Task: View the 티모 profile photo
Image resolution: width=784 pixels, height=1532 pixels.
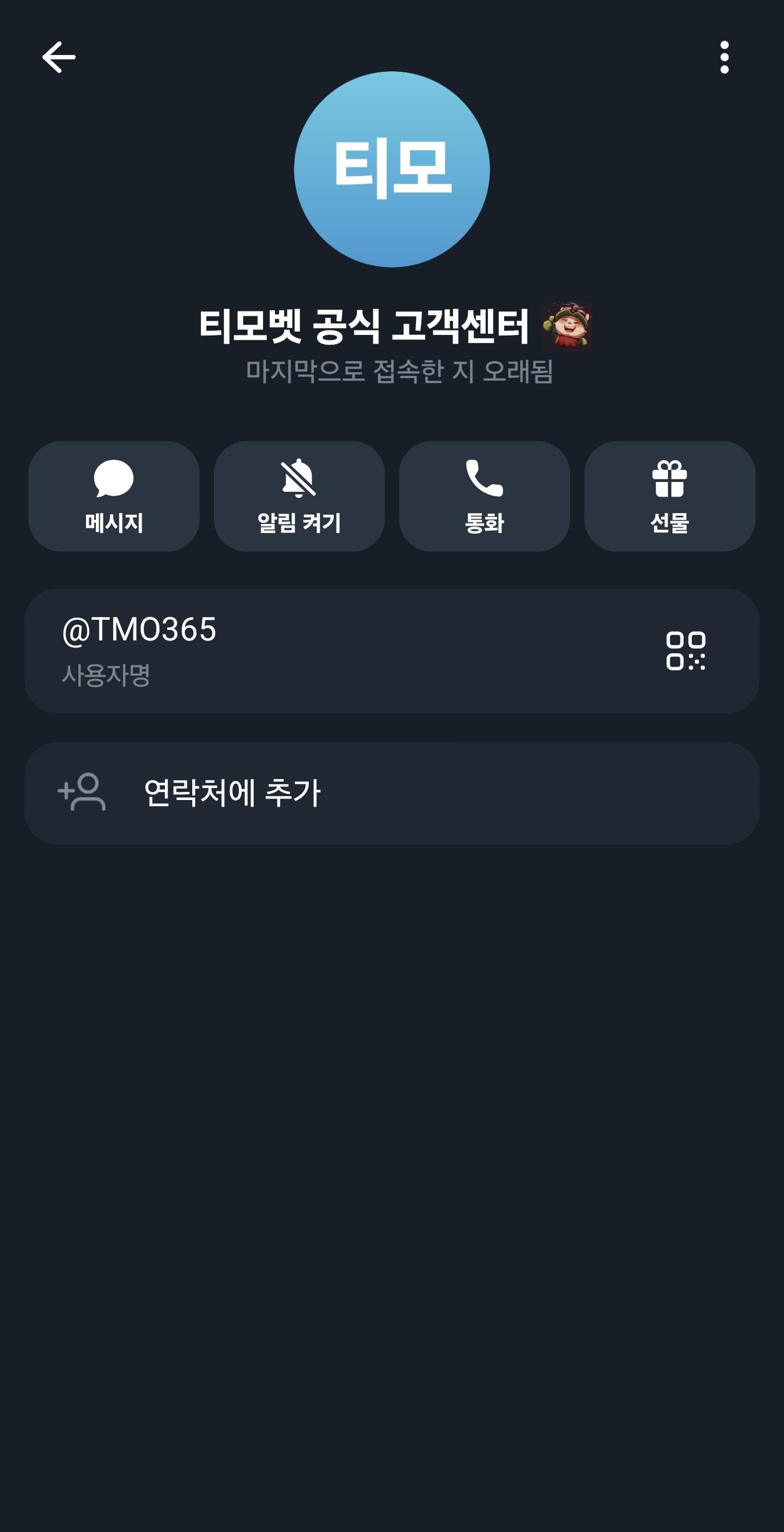Action: (x=391, y=169)
